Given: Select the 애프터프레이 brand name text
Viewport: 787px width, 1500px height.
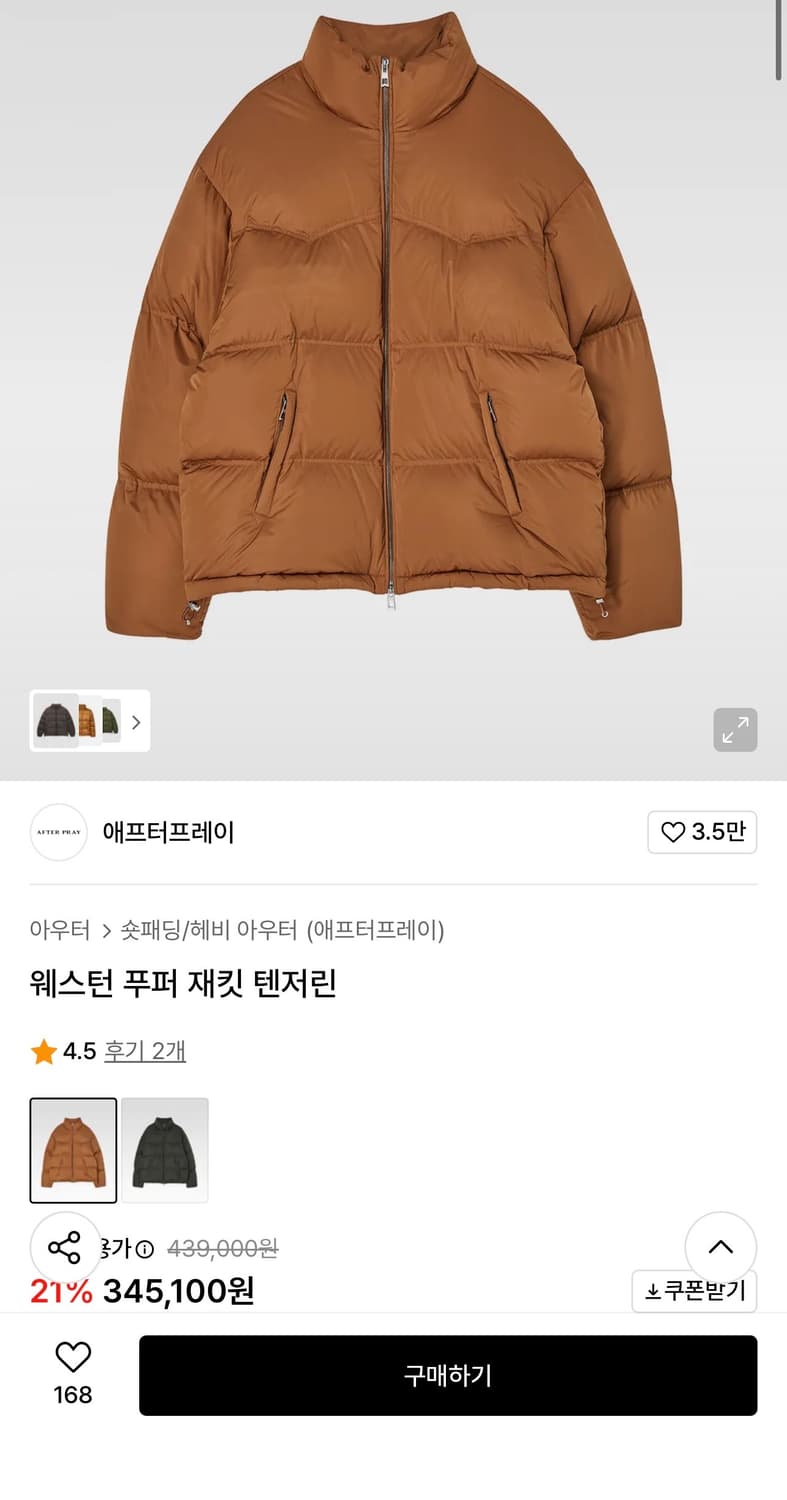Looking at the screenshot, I should click(166, 832).
